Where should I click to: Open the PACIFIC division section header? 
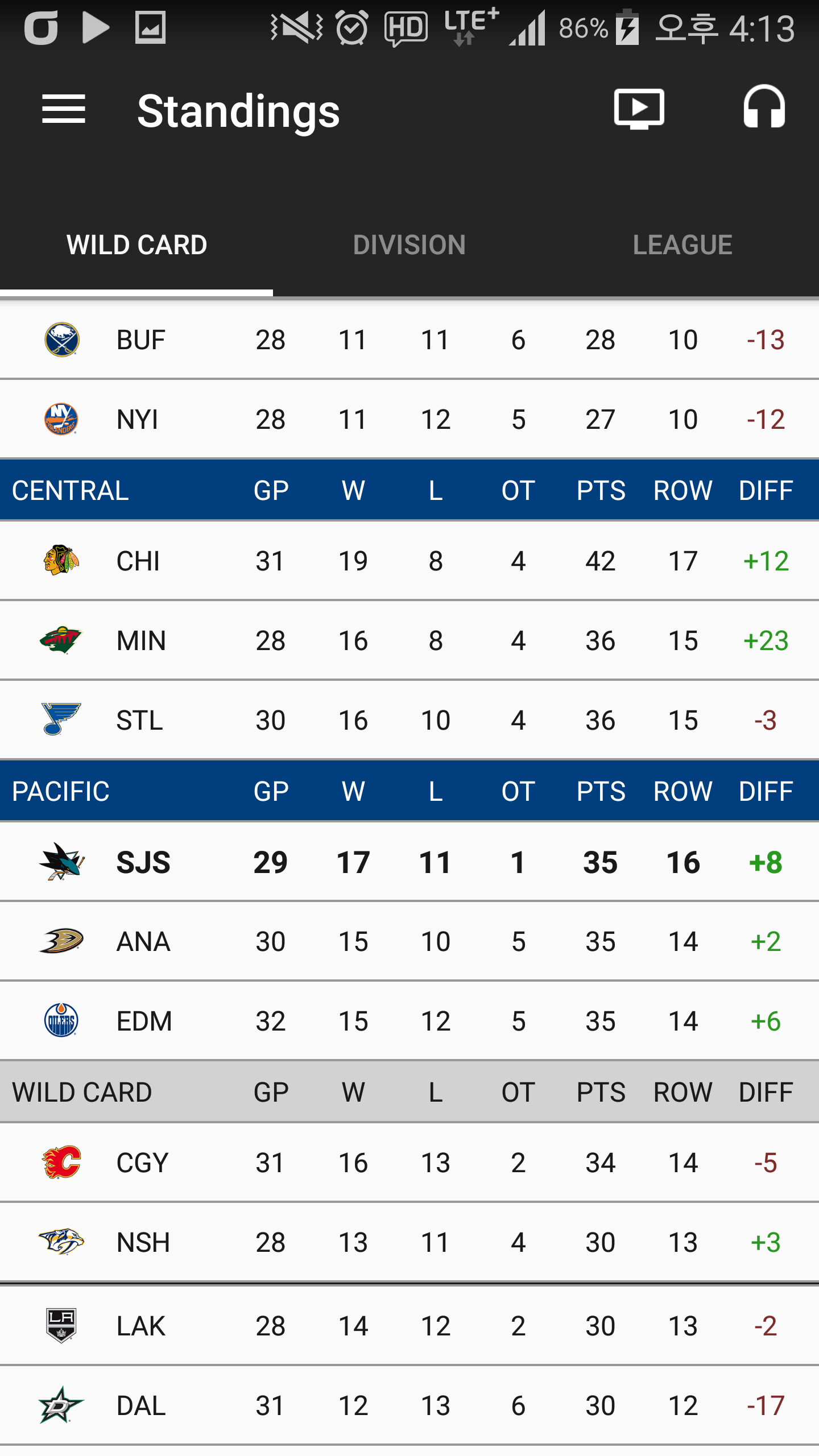point(61,791)
